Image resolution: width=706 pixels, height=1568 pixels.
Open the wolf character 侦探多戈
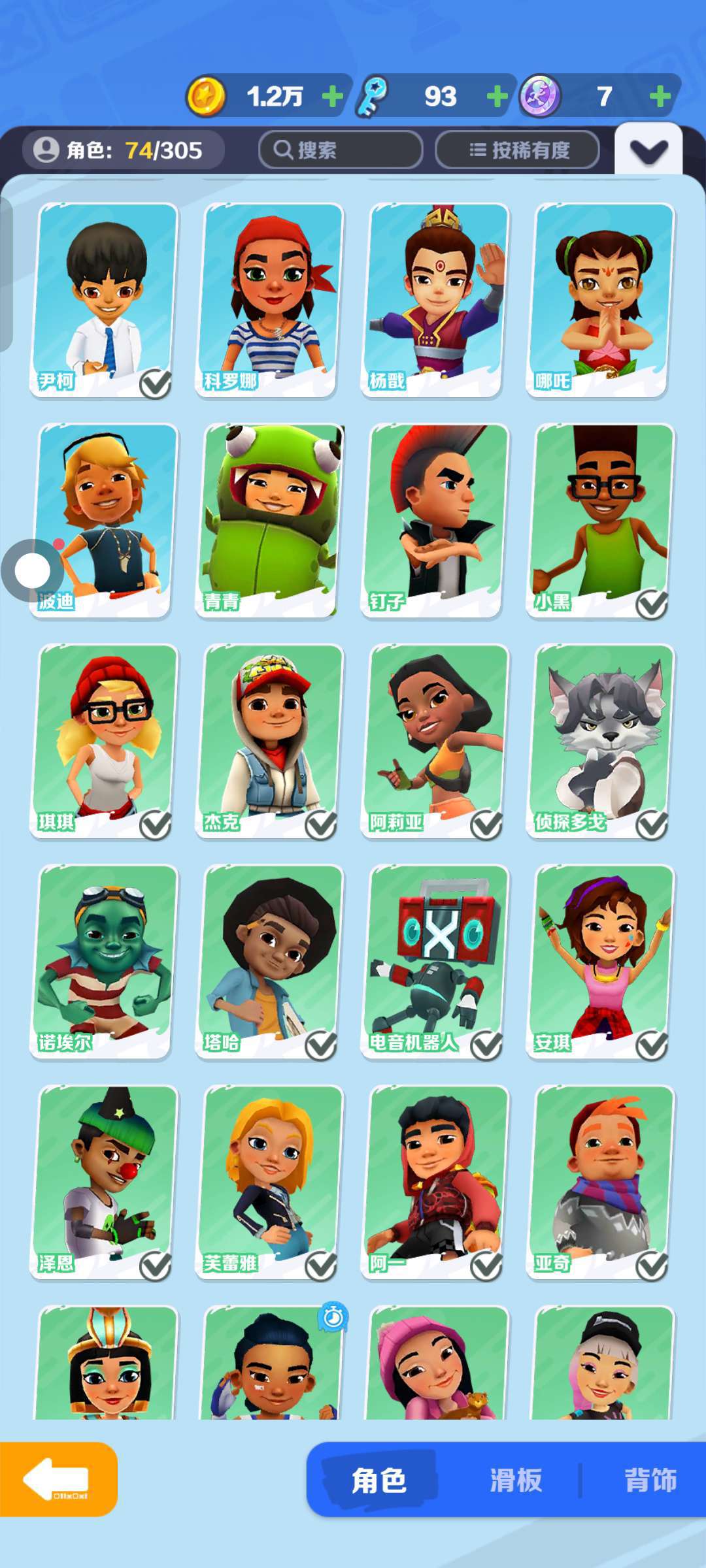coord(601,742)
